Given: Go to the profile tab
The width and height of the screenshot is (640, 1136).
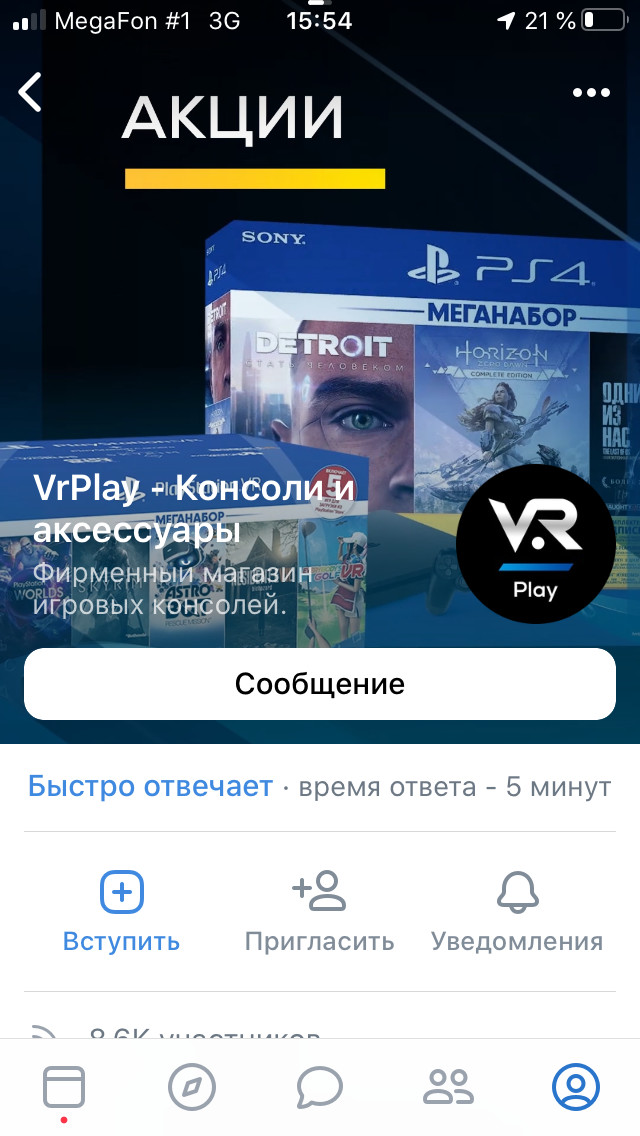Looking at the screenshot, I should click(x=576, y=1087).
